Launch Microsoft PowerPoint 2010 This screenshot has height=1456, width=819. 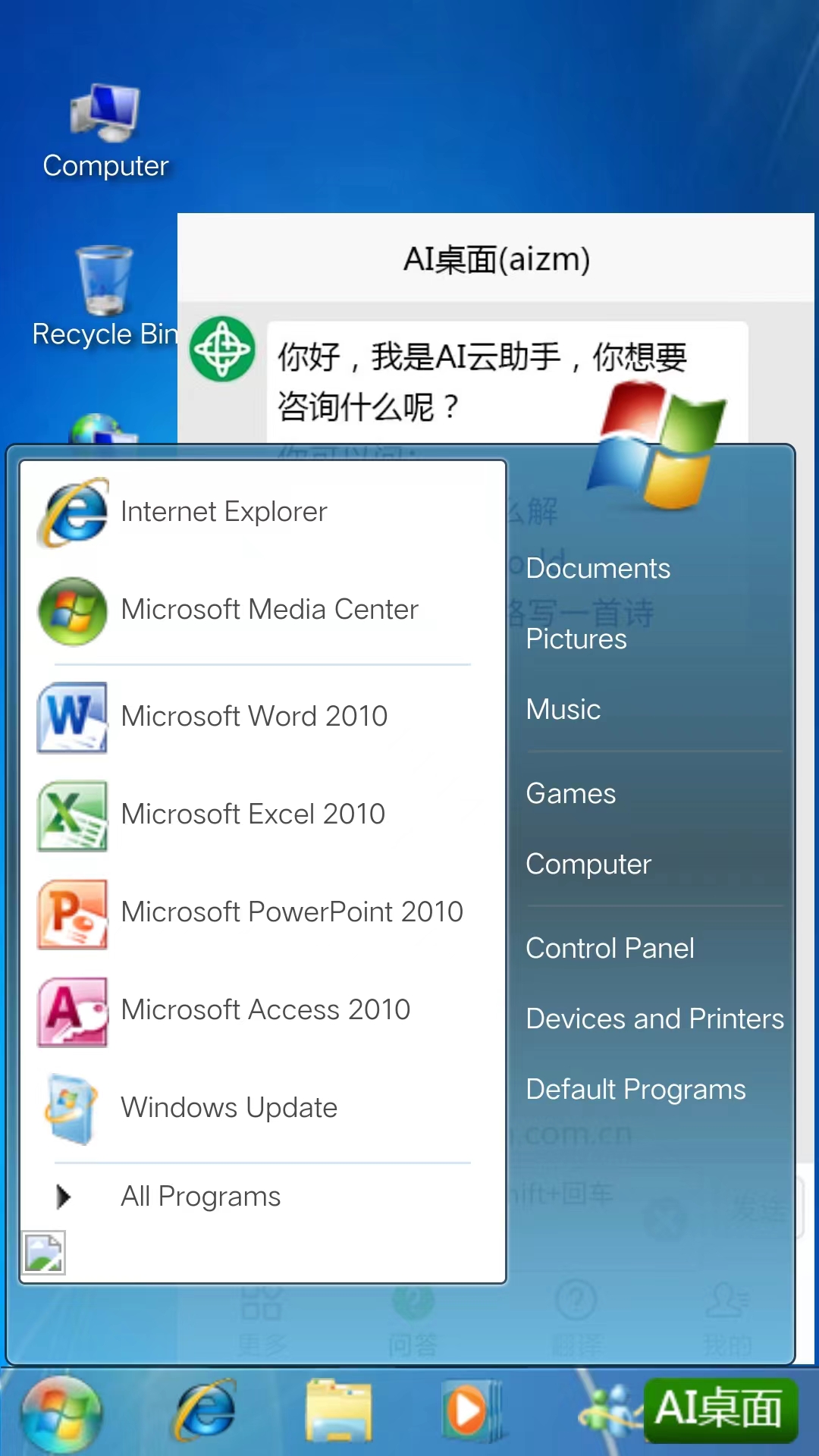(291, 911)
